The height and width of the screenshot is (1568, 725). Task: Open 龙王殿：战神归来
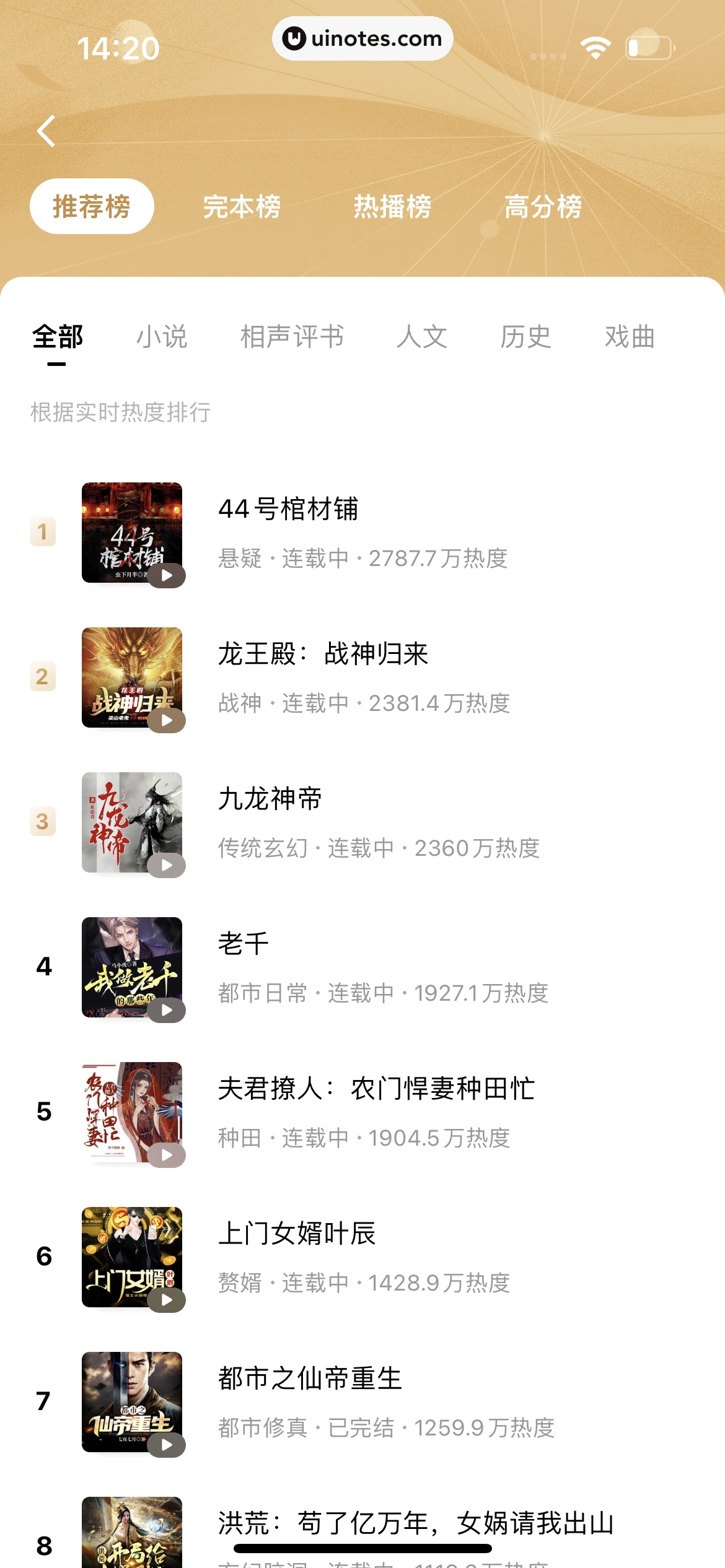(x=323, y=655)
